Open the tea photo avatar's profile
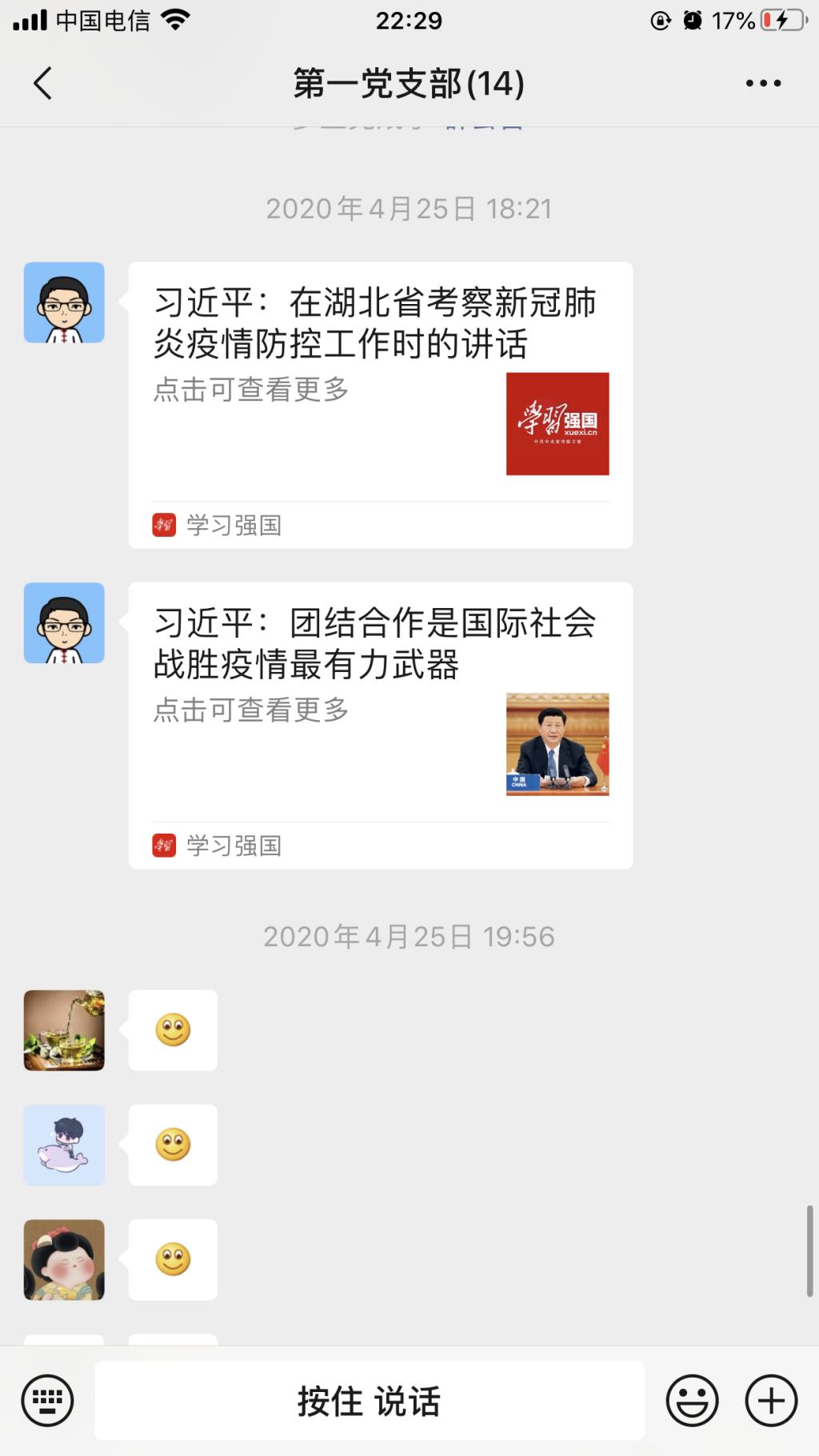819x1456 pixels. tap(64, 1030)
